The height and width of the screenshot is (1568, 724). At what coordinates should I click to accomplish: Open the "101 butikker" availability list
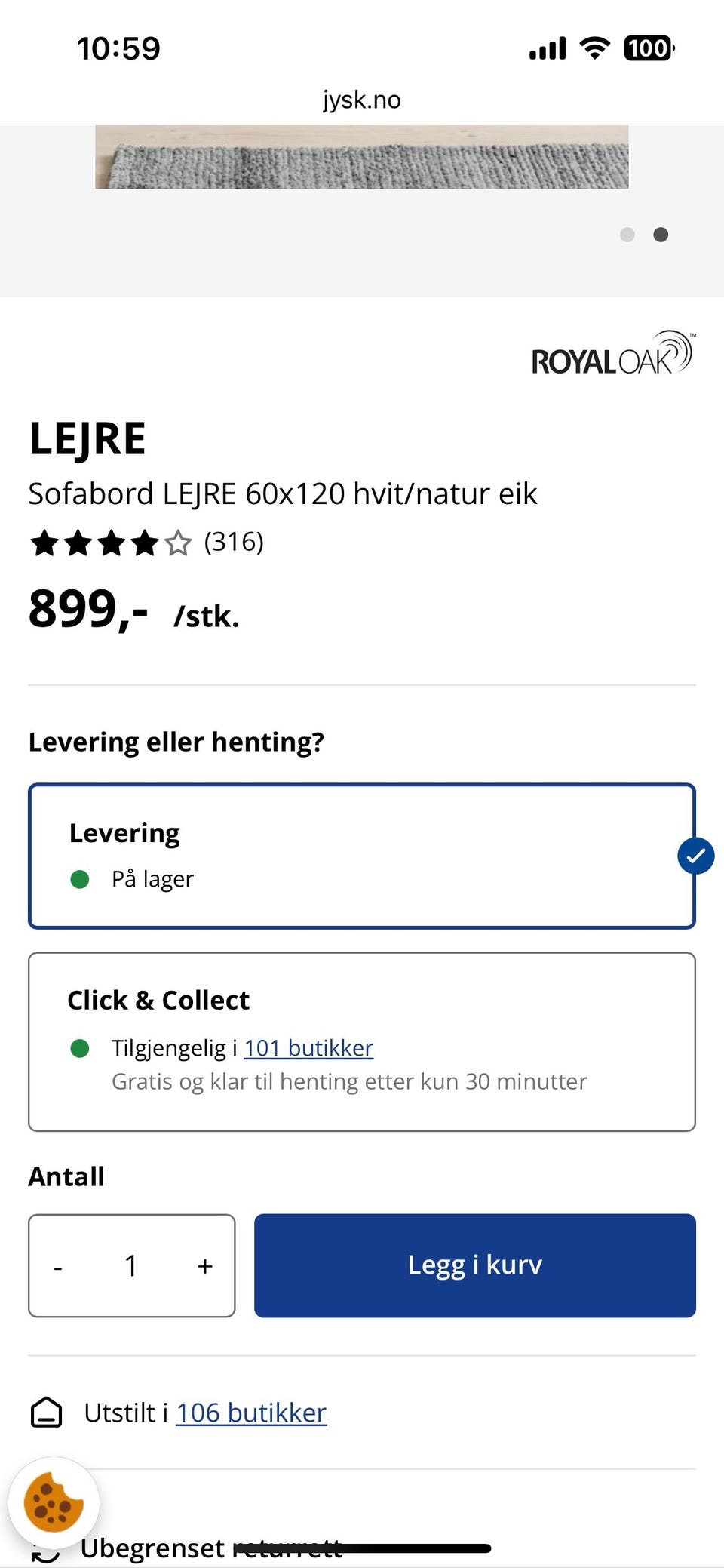tap(307, 1047)
